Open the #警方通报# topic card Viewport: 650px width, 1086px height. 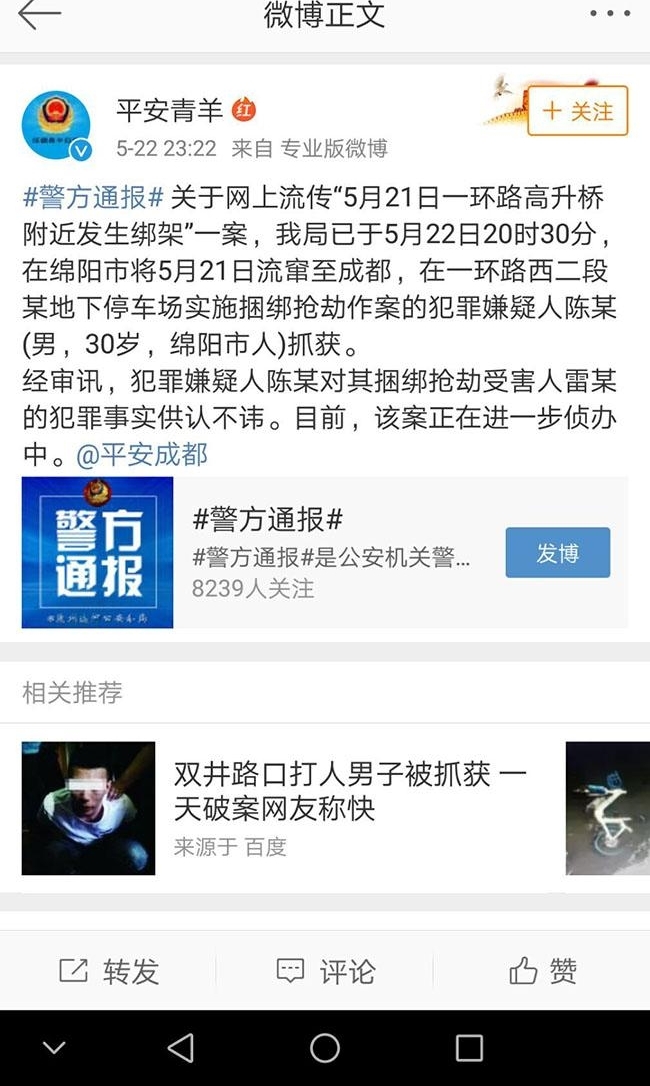(x=324, y=553)
